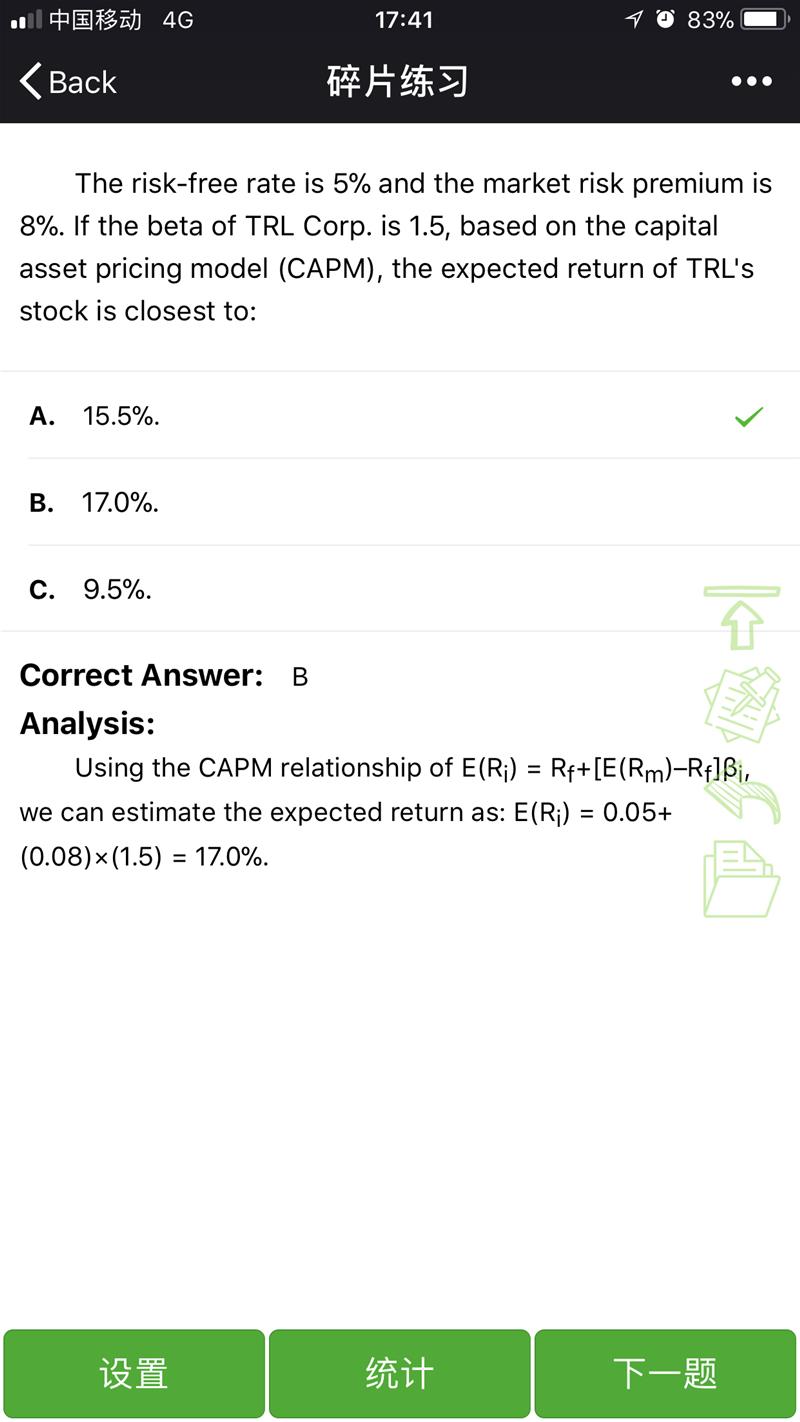800x1422 pixels.
Task: Go back using the Back arrow
Action: tap(68, 82)
